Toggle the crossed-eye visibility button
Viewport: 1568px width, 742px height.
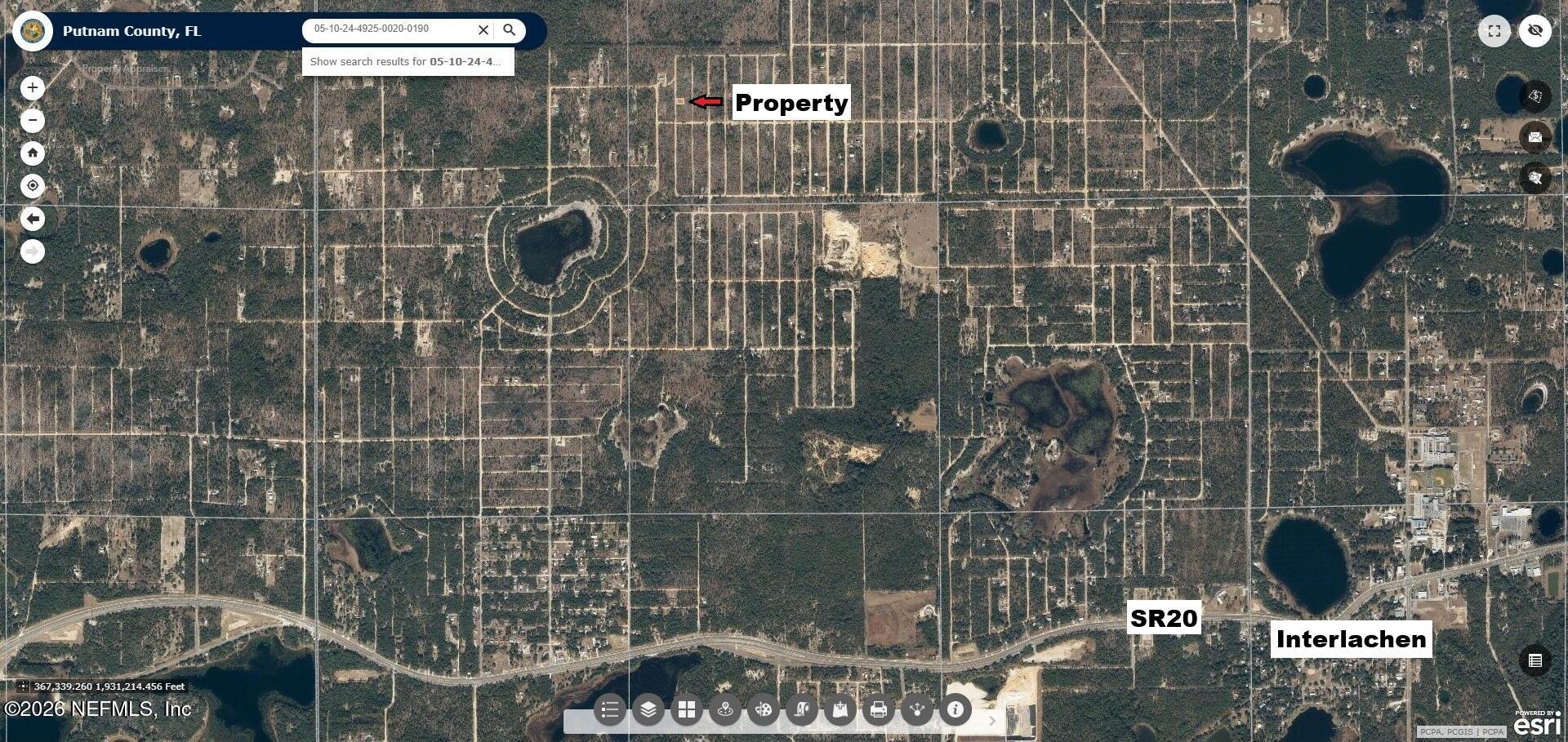coord(1535,31)
